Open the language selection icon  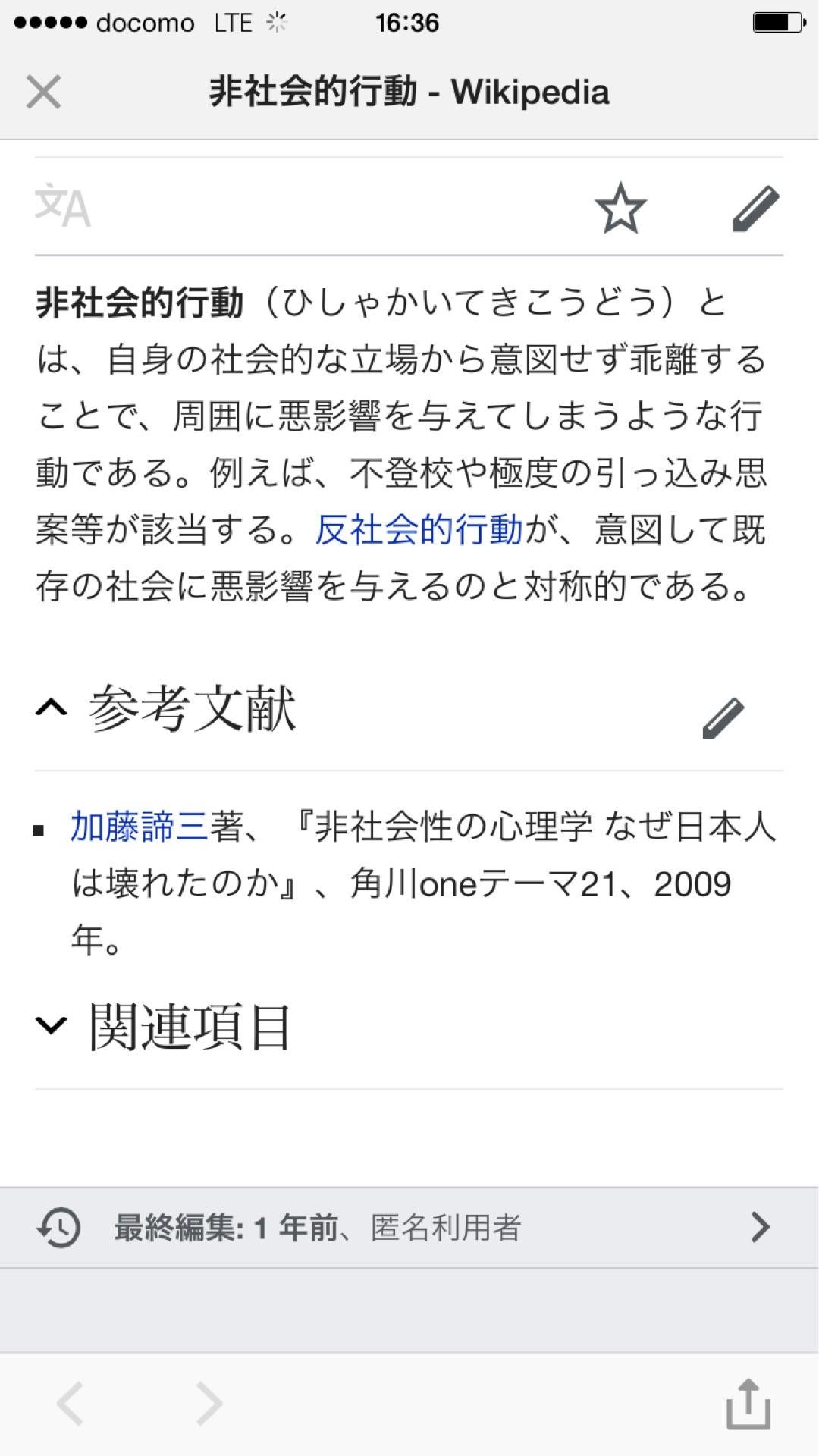tap(64, 210)
